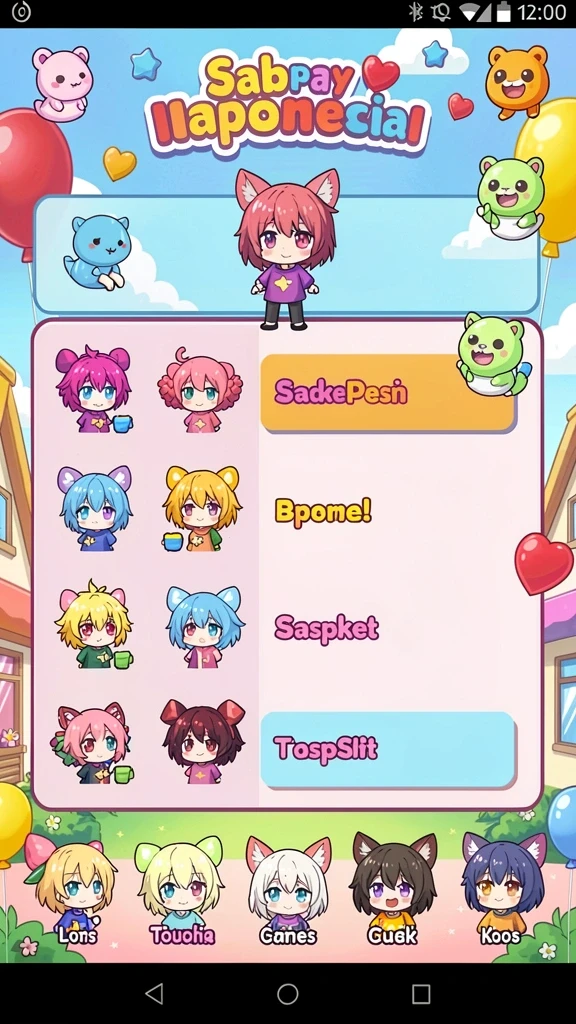Pick the magenta-haired avatar with mouse ears

coord(94,390)
